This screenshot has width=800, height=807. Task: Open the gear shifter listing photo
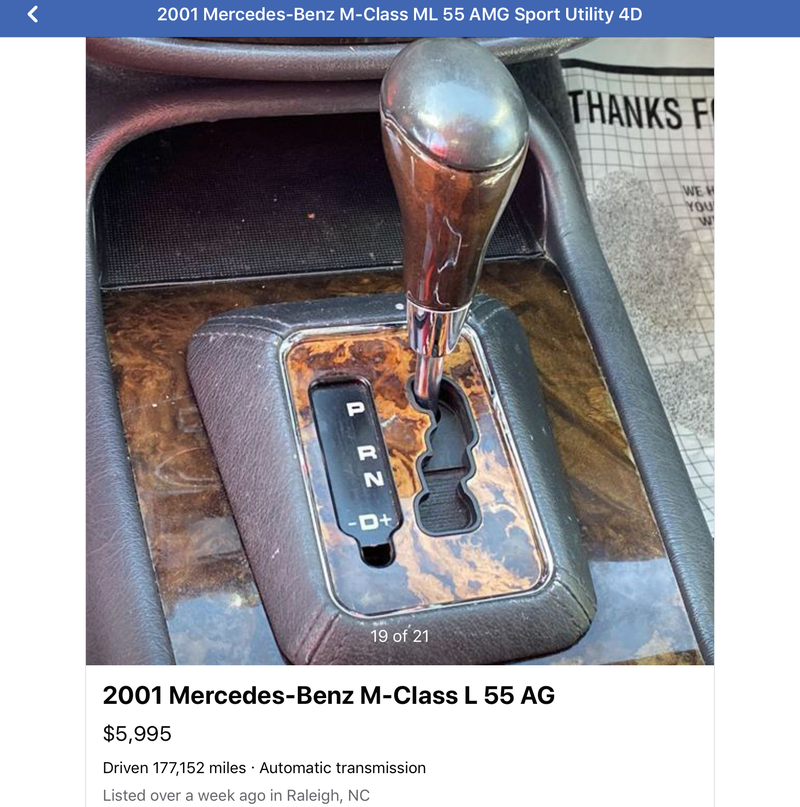pos(400,350)
